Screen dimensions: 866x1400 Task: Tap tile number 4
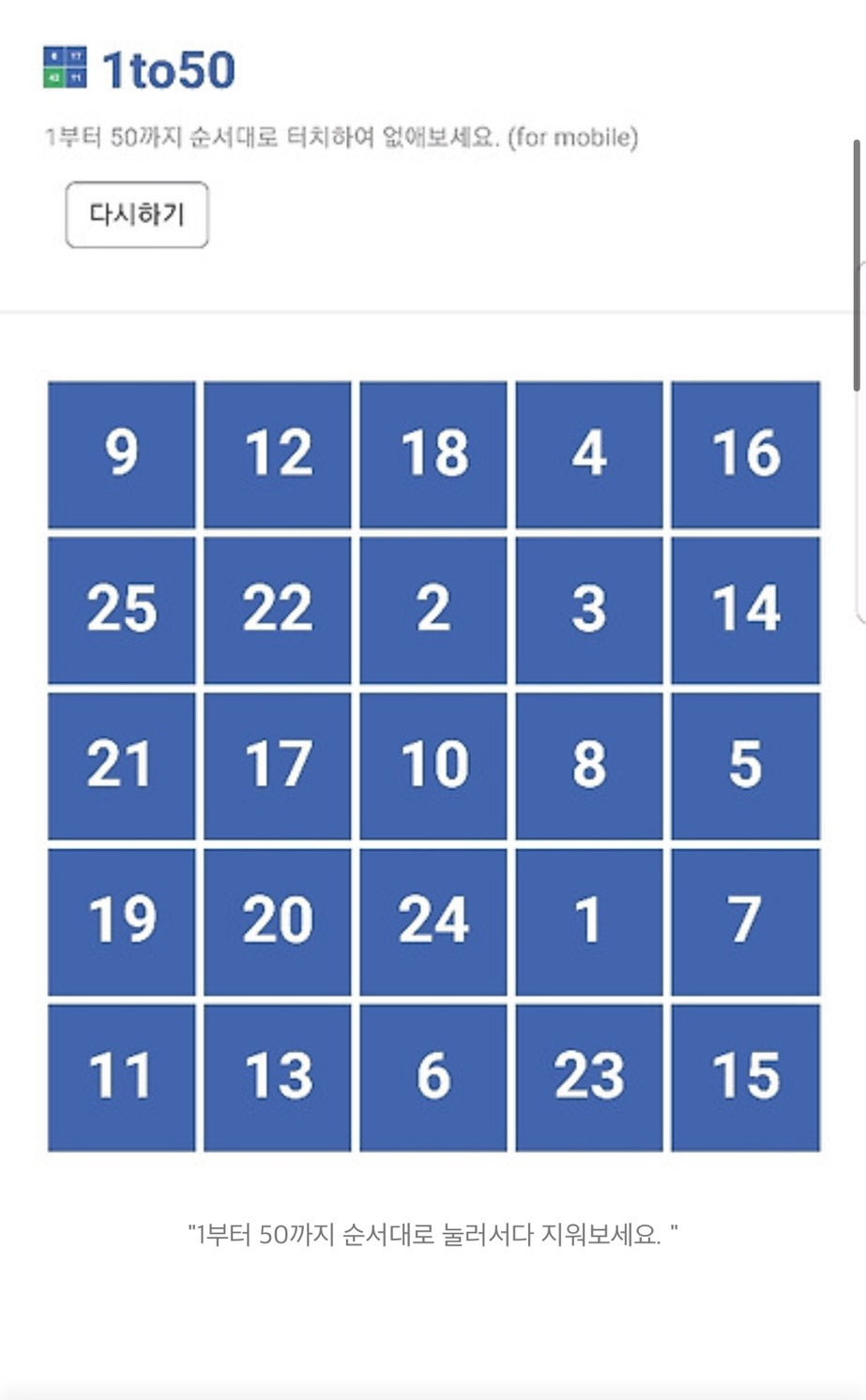click(x=589, y=454)
